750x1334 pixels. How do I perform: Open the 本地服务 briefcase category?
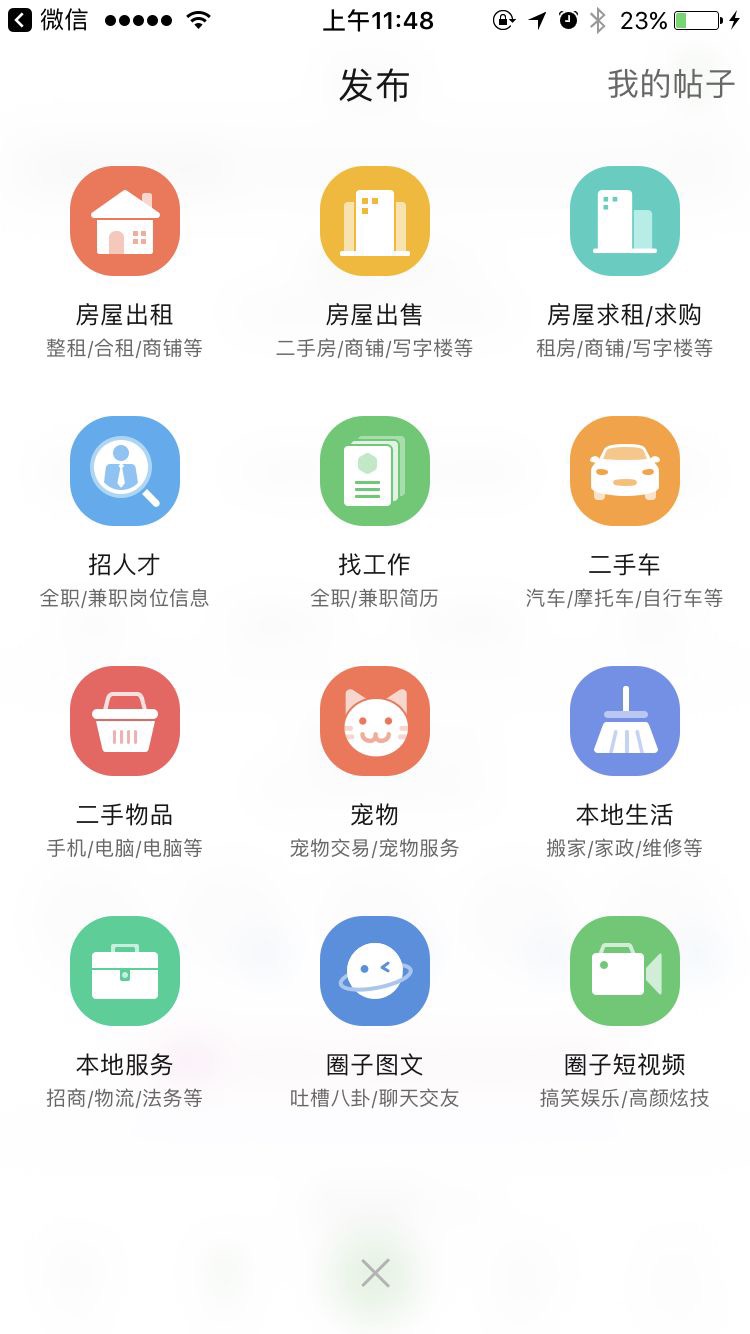click(125, 971)
